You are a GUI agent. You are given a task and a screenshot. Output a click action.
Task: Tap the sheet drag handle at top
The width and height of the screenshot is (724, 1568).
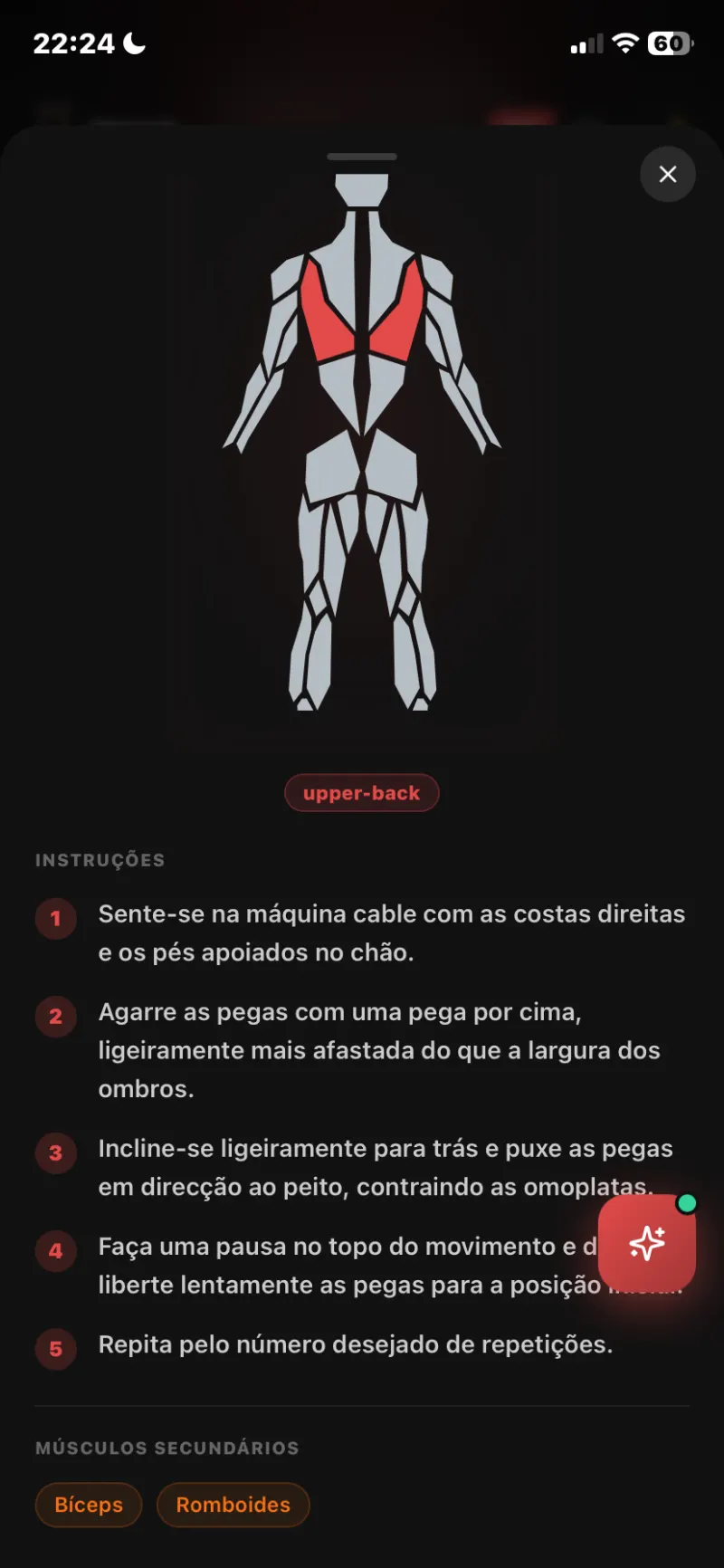tap(362, 157)
